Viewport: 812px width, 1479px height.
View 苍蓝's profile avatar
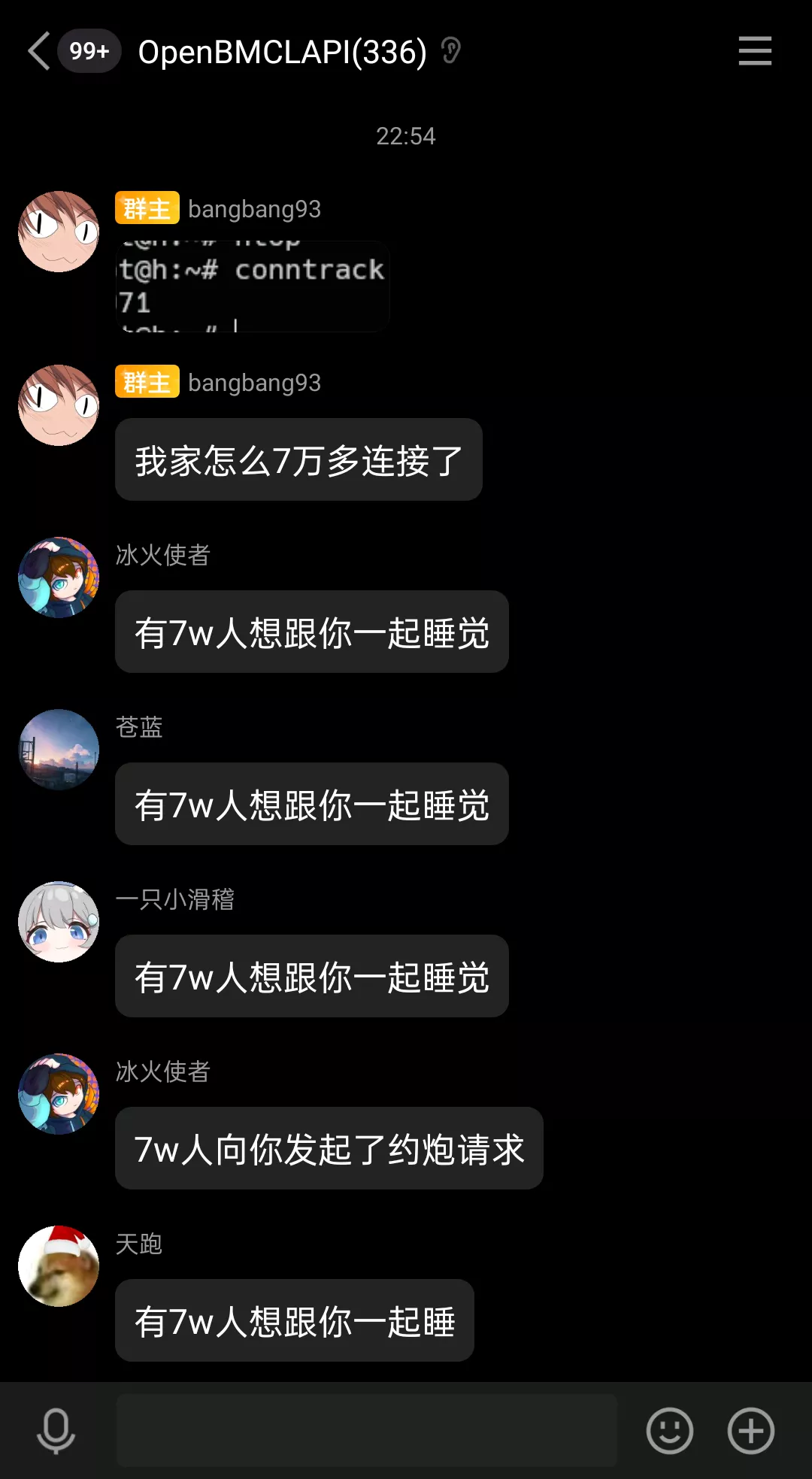59,750
